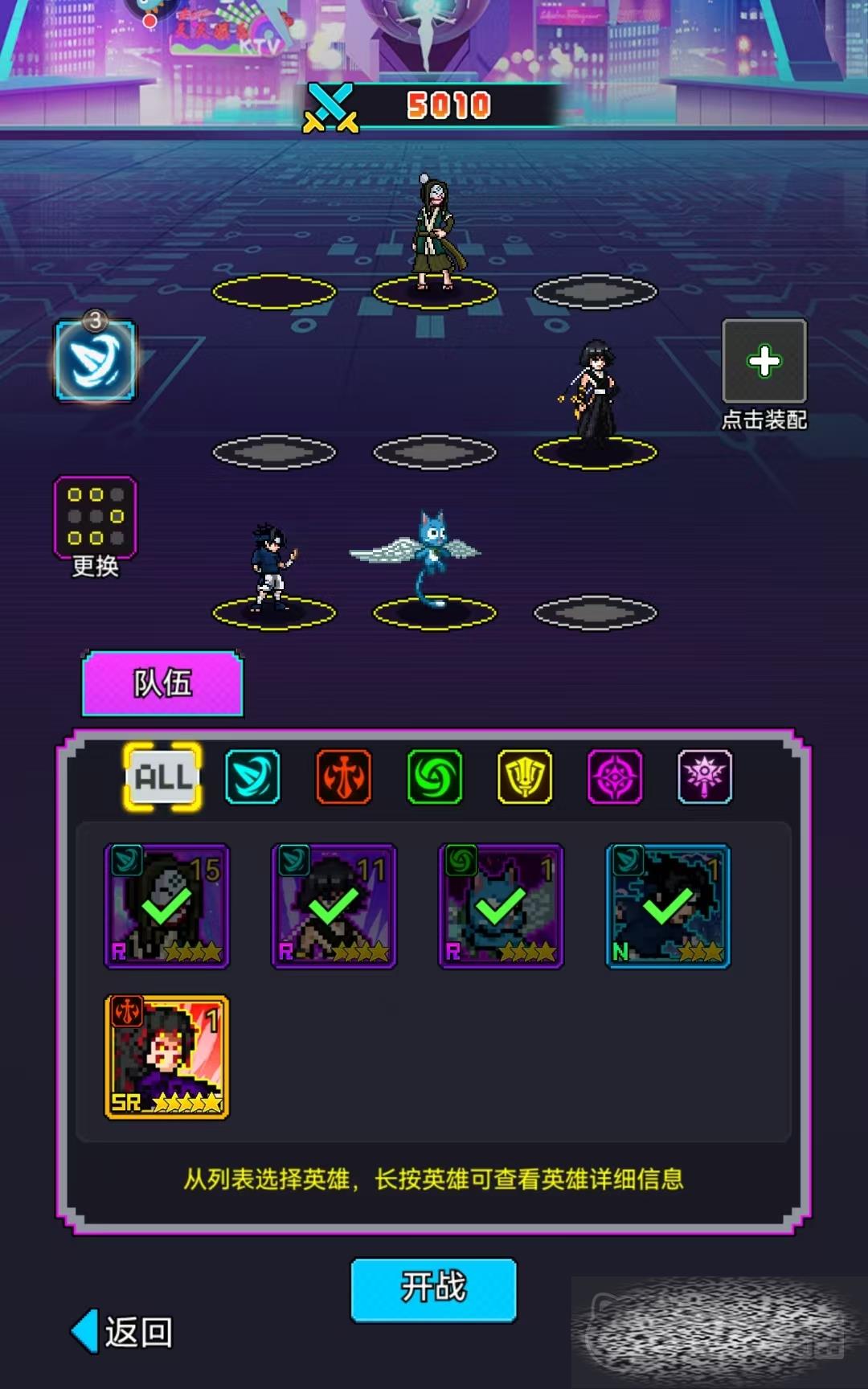The image size is (868, 1389).
Task: Select the SR five-star hero card
Action: (x=167, y=1057)
